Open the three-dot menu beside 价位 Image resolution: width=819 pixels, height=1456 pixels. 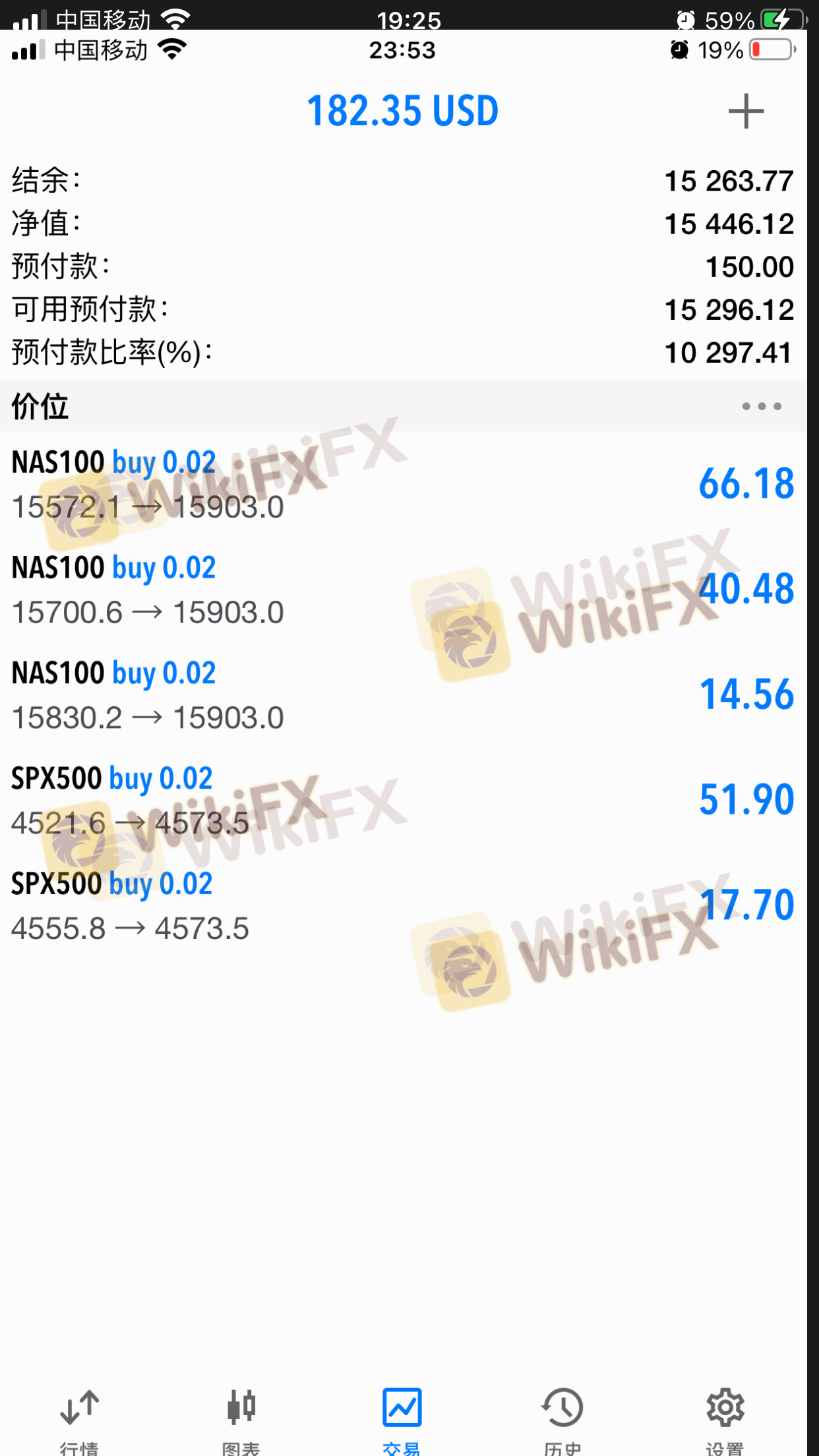pos(762,406)
